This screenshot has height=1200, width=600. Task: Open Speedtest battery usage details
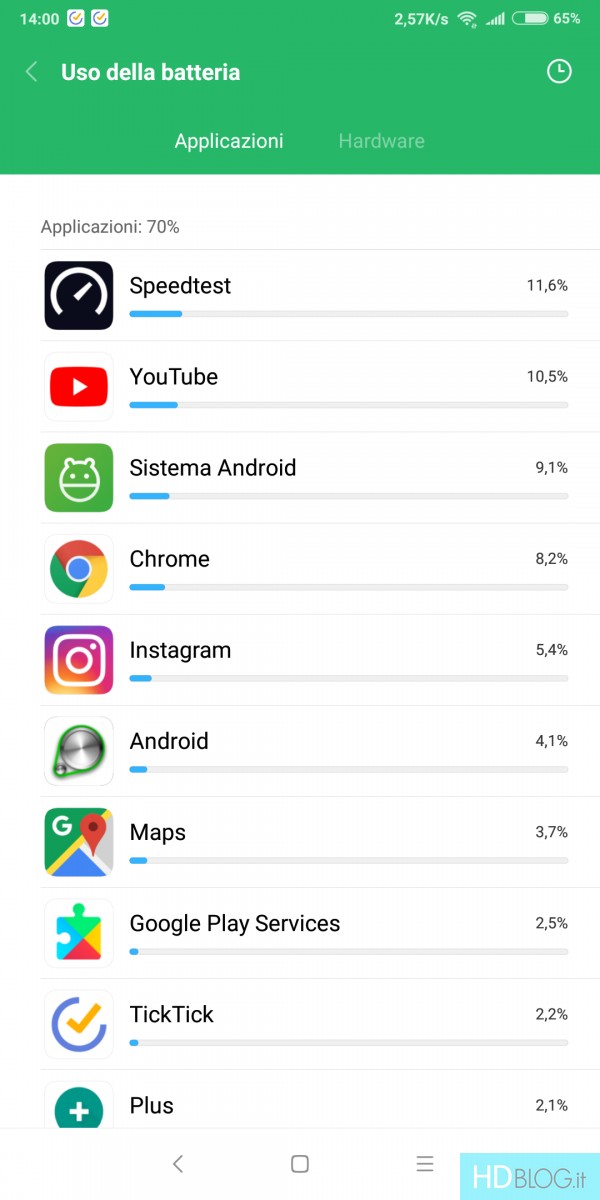(x=300, y=295)
